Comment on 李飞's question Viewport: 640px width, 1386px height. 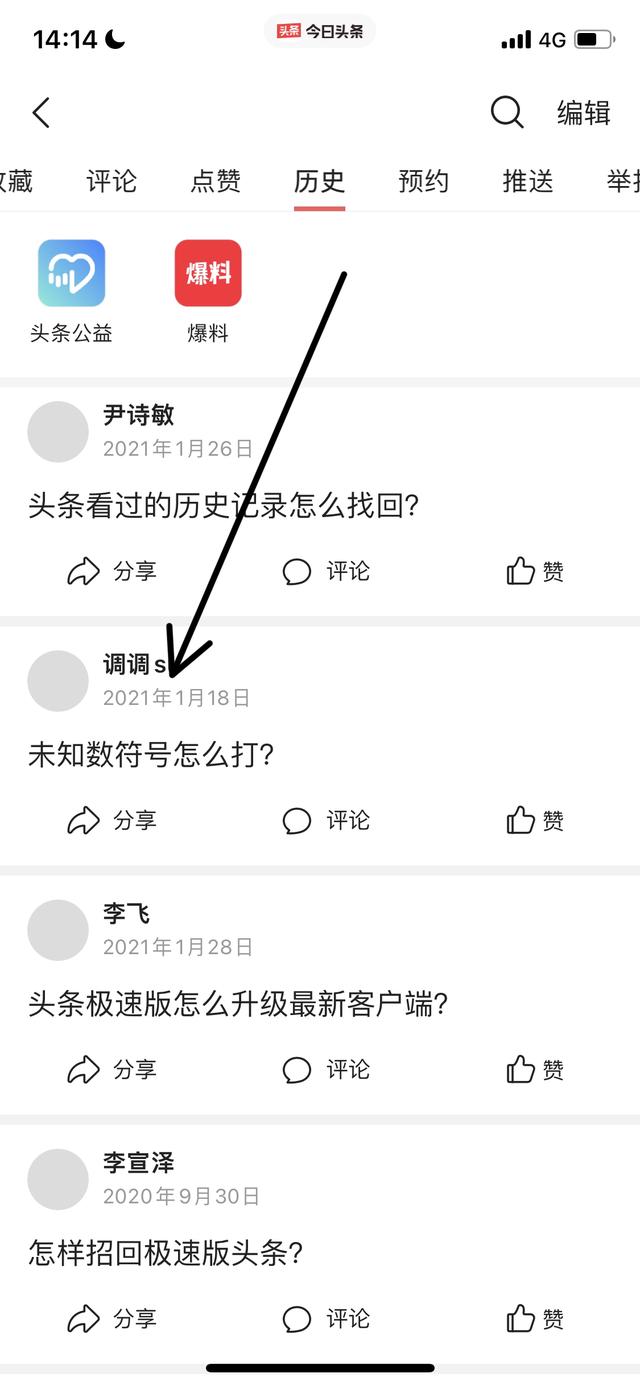pyautogui.click(x=326, y=1069)
